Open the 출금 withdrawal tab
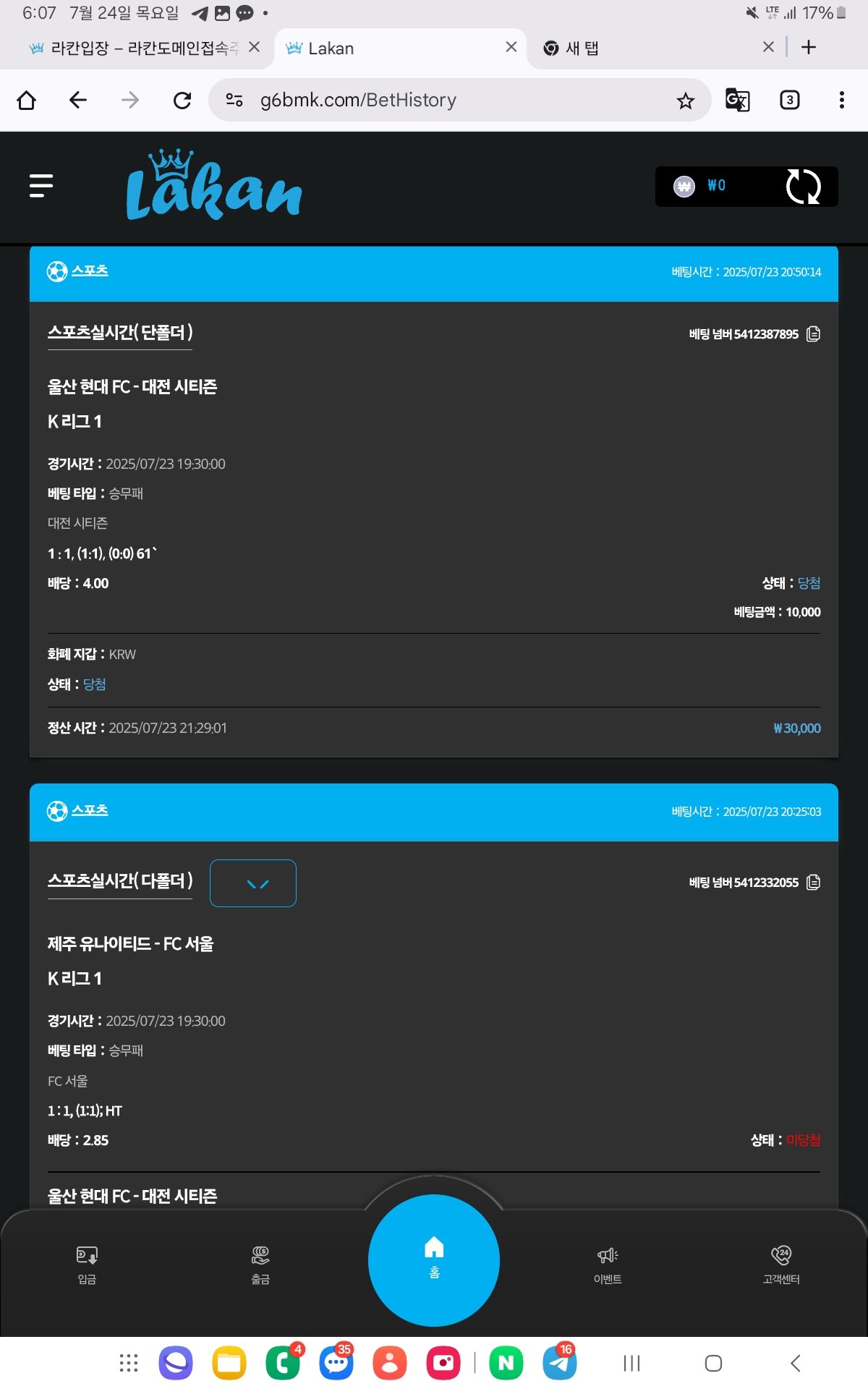The width and height of the screenshot is (868, 1389). pyautogui.click(x=260, y=1263)
